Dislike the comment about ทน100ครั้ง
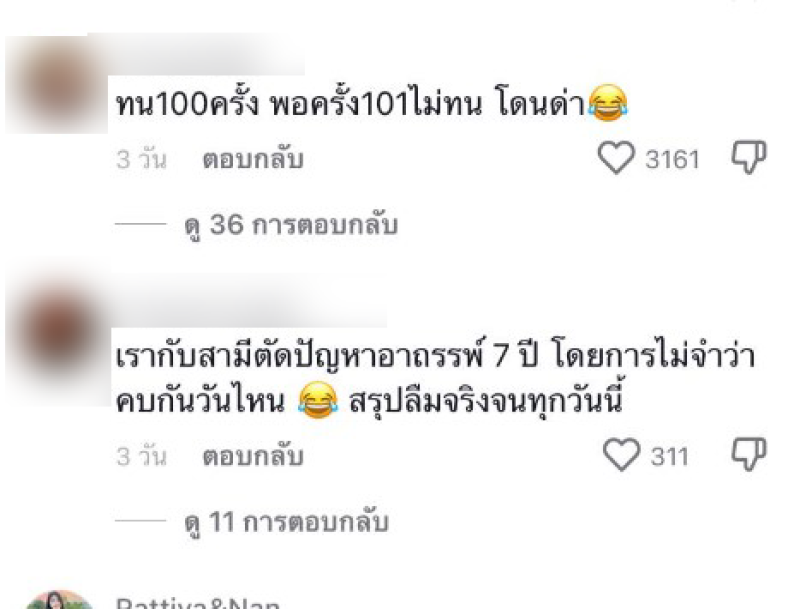This screenshot has width=800, height=609. [751, 158]
